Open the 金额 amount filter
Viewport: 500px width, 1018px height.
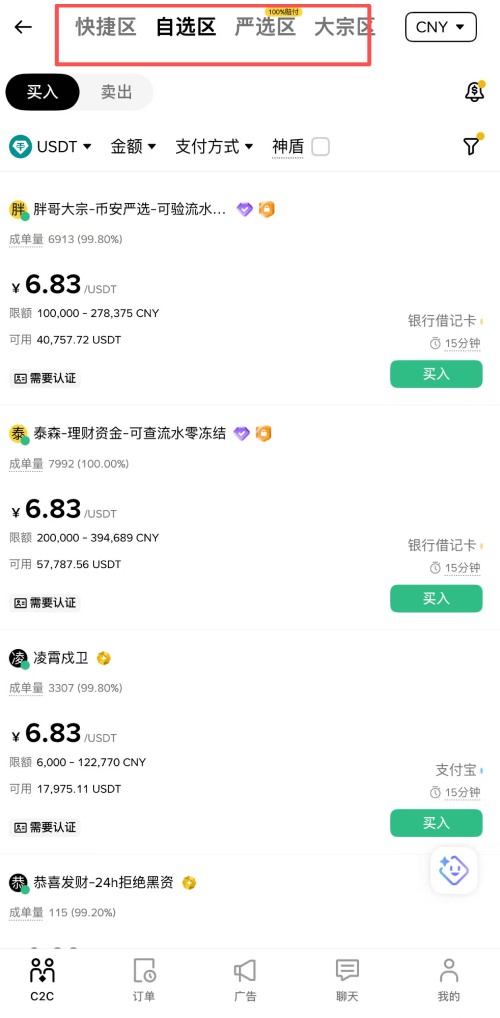click(133, 147)
